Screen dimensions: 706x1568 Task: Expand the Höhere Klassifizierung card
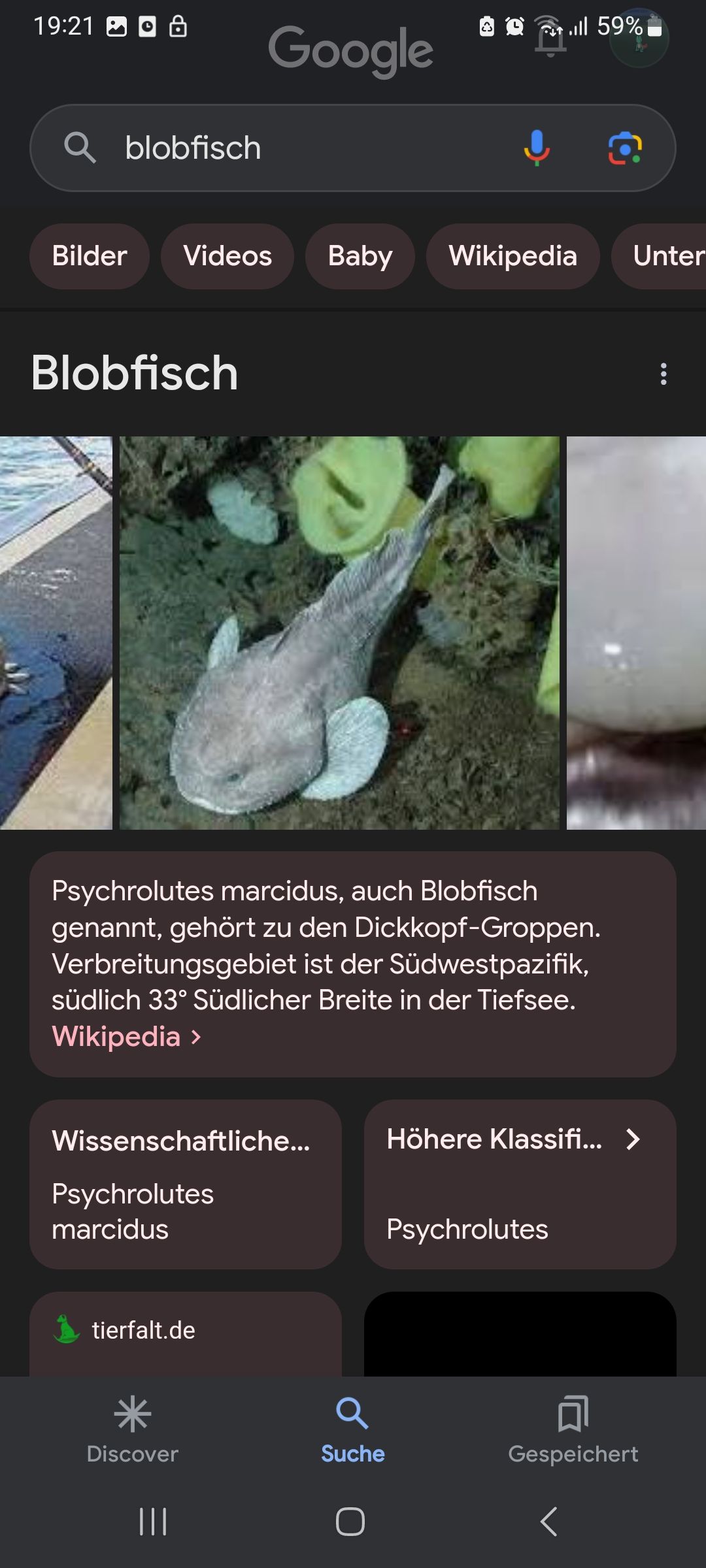[x=520, y=1184]
